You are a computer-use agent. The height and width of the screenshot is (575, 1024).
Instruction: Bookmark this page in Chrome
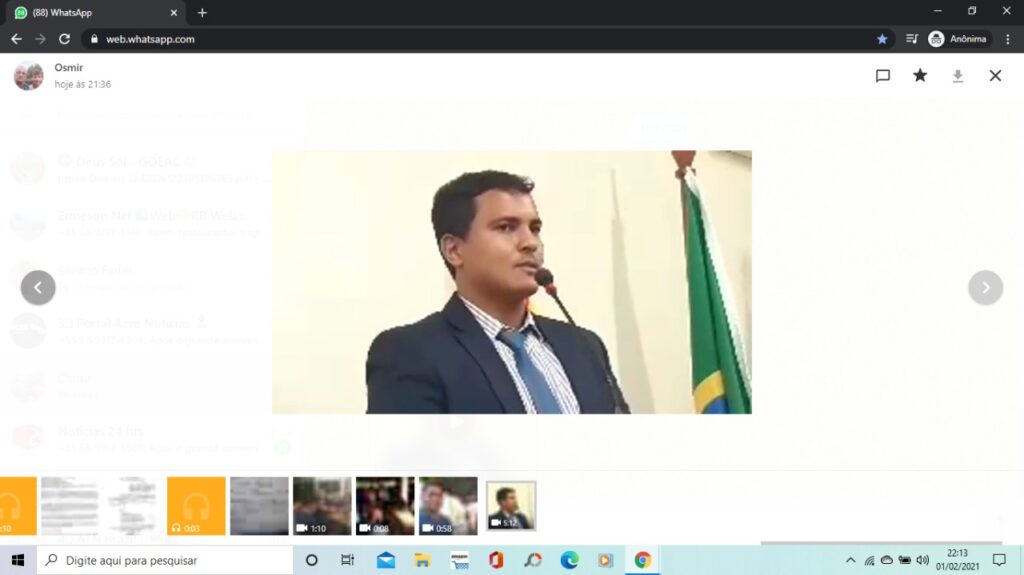[x=882, y=39]
